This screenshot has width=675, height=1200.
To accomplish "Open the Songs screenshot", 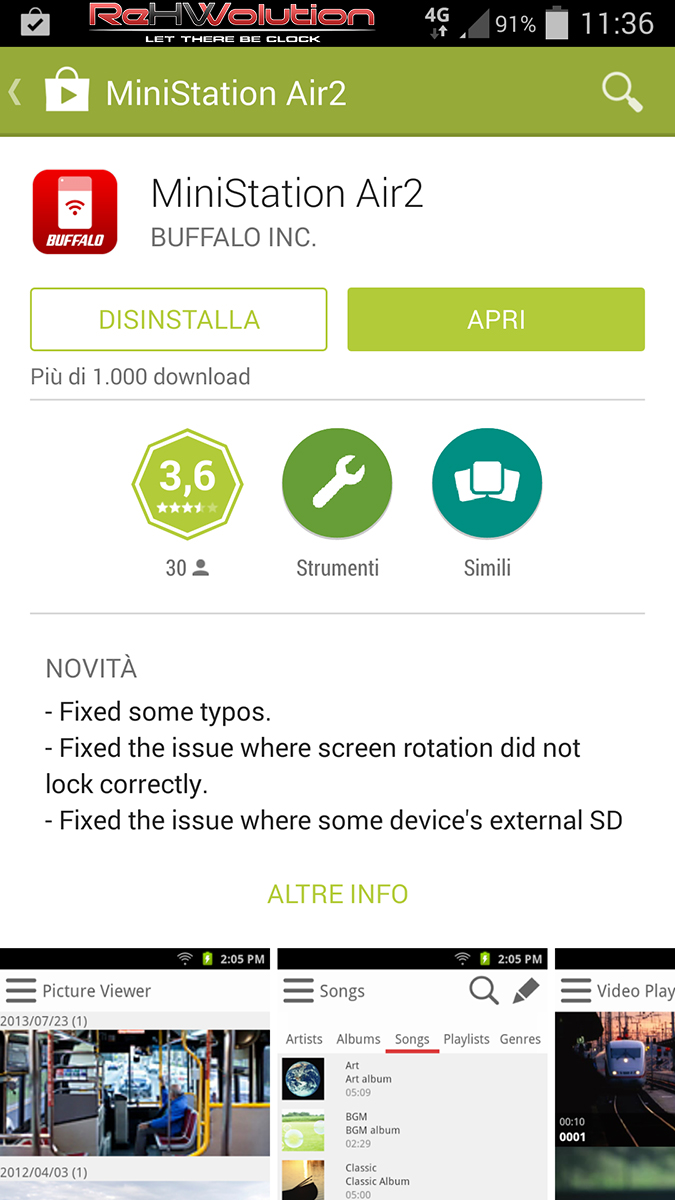I will tap(412, 1074).
